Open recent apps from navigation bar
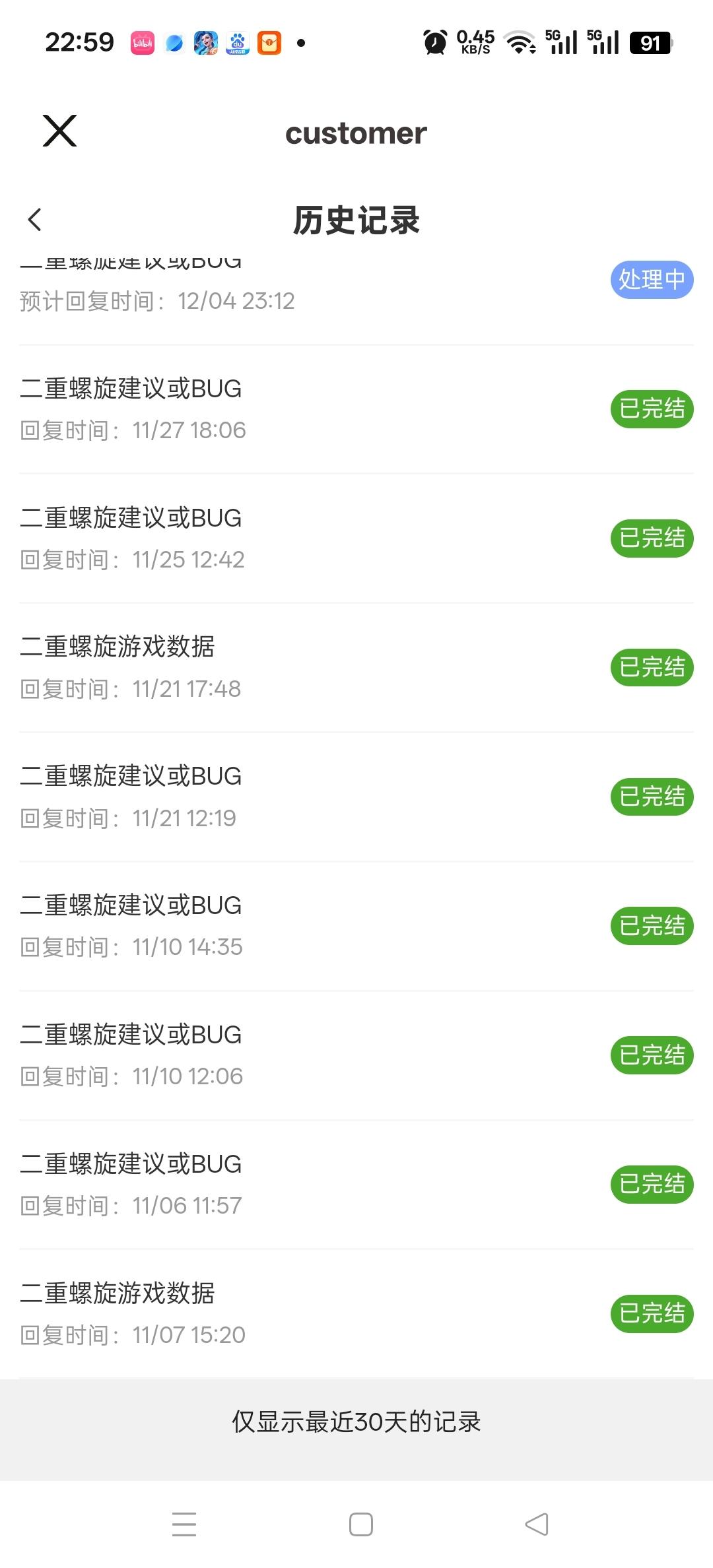Image resolution: width=713 pixels, height=1568 pixels. (x=184, y=1524)
